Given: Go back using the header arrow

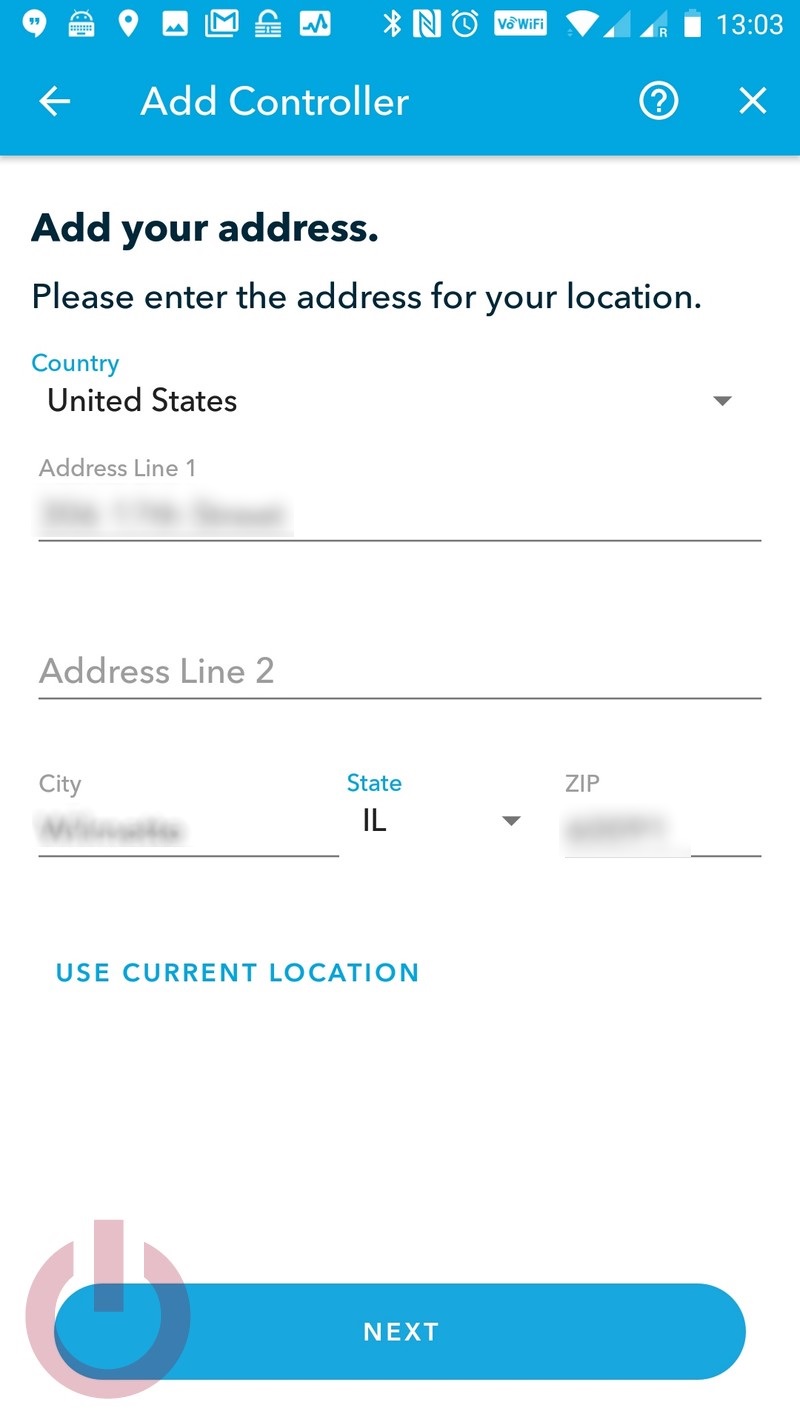Looking at the screenshot, I should pos(55,101).
